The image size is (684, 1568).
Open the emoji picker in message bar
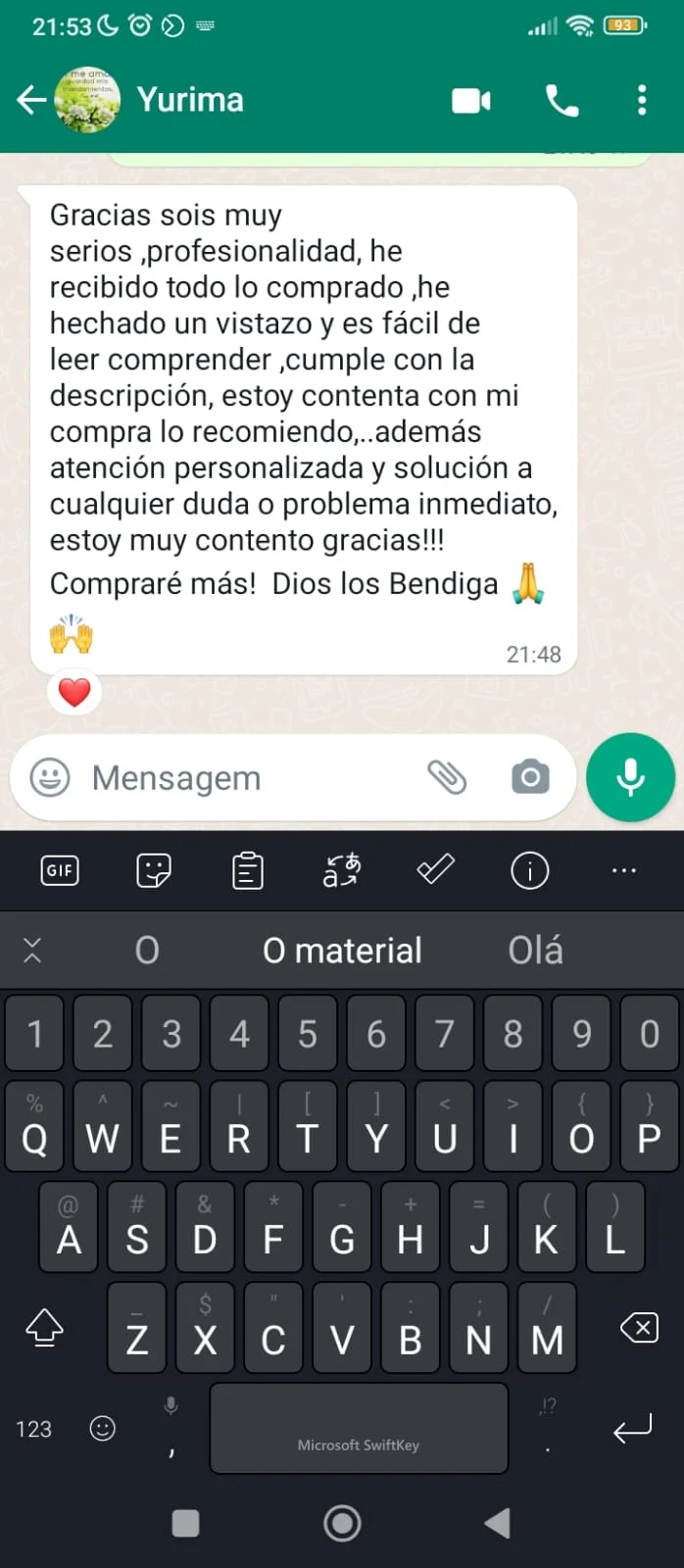(50, 778)
